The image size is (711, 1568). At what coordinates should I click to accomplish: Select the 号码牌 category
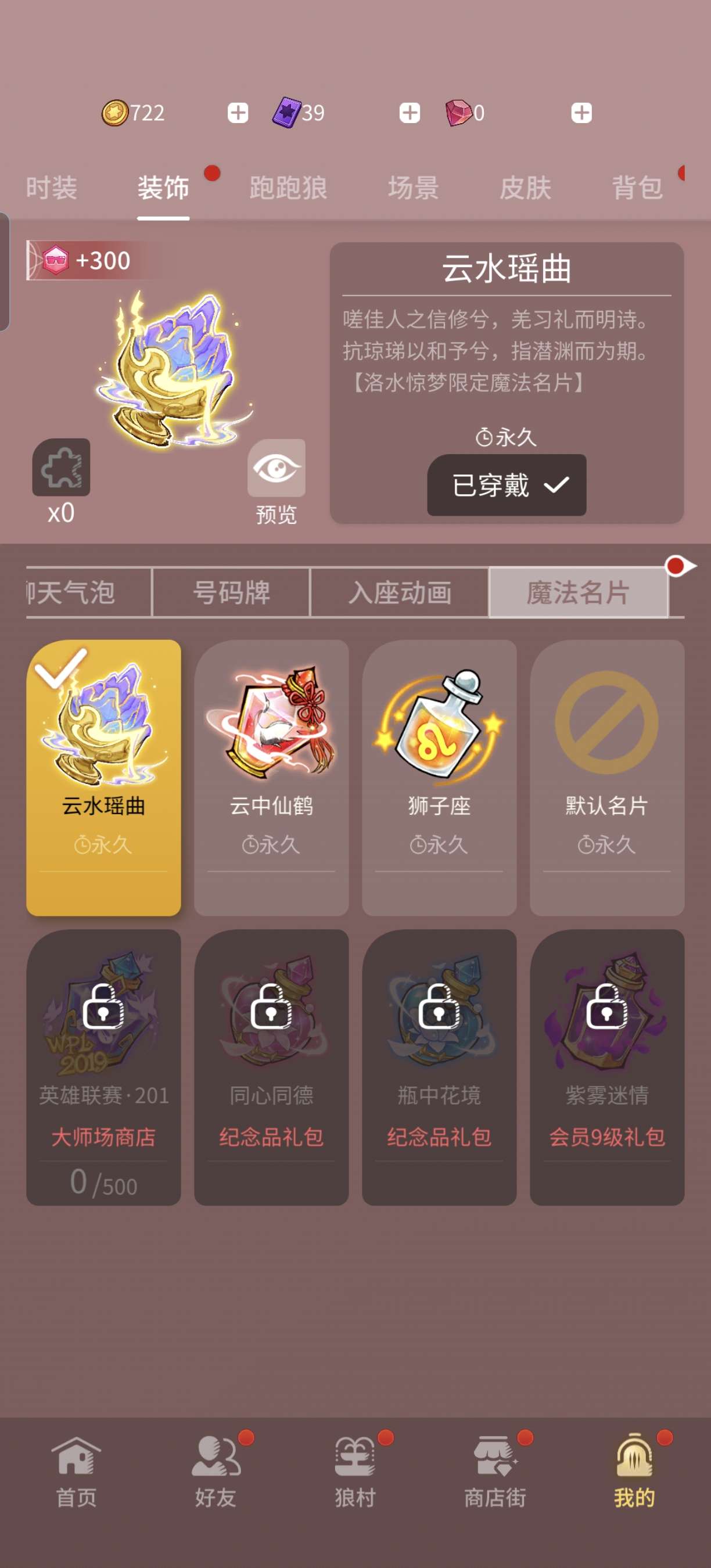point(231,592)
